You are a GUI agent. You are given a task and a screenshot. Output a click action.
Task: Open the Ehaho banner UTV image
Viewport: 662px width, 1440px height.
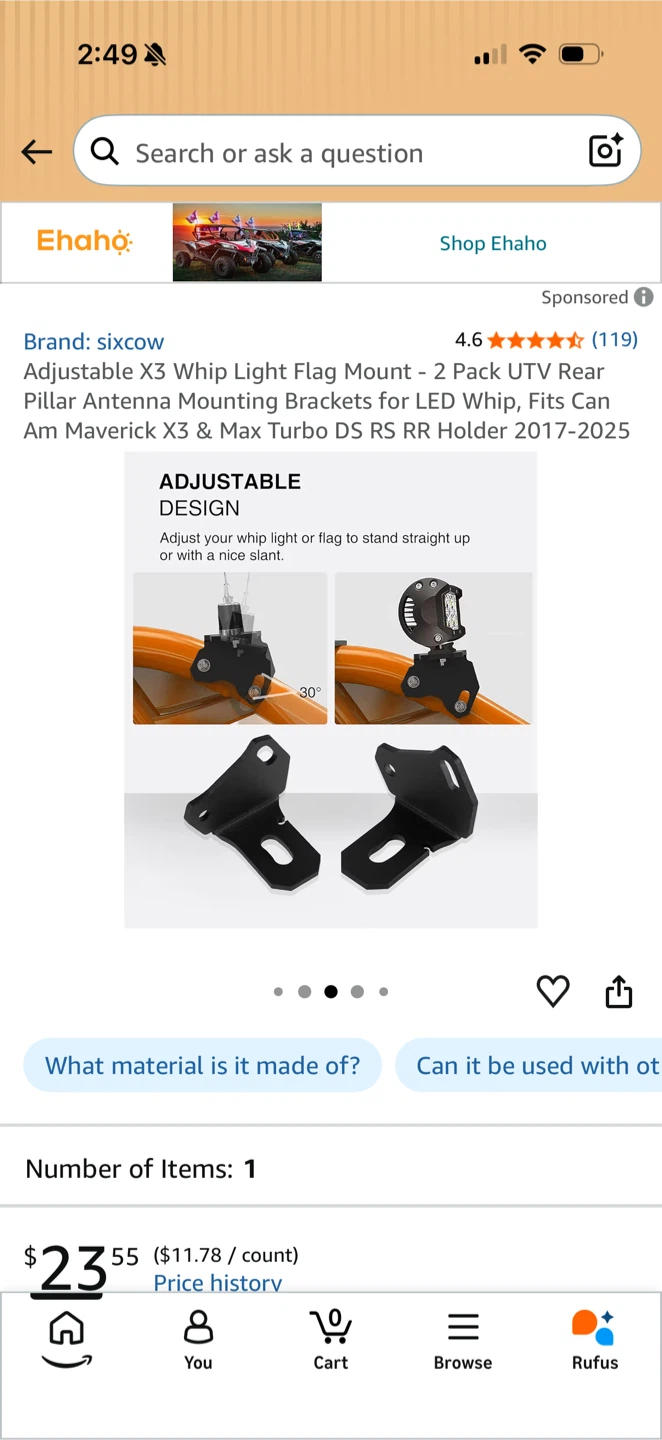pyautogui.click(x=247, y=242)
